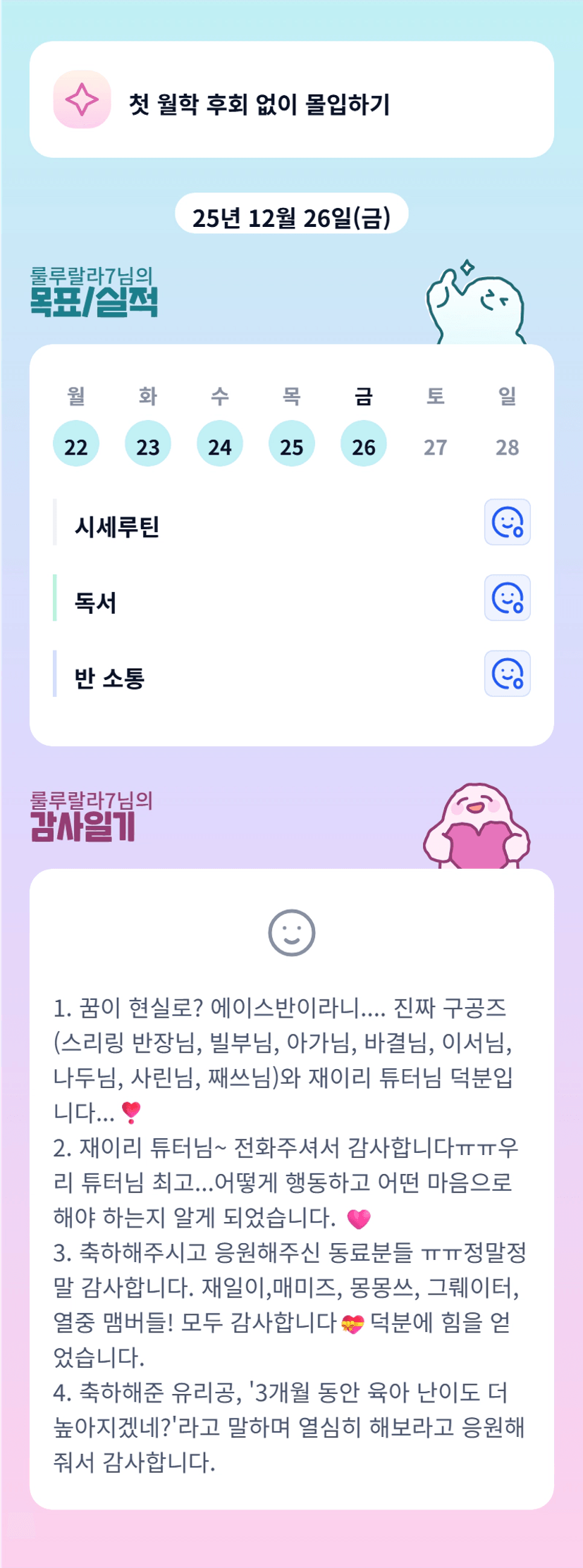Select Saturday the 27th in the week calendar
Image resolution: width=583 pixels, height=1568 pixels.
pos(436,446)
